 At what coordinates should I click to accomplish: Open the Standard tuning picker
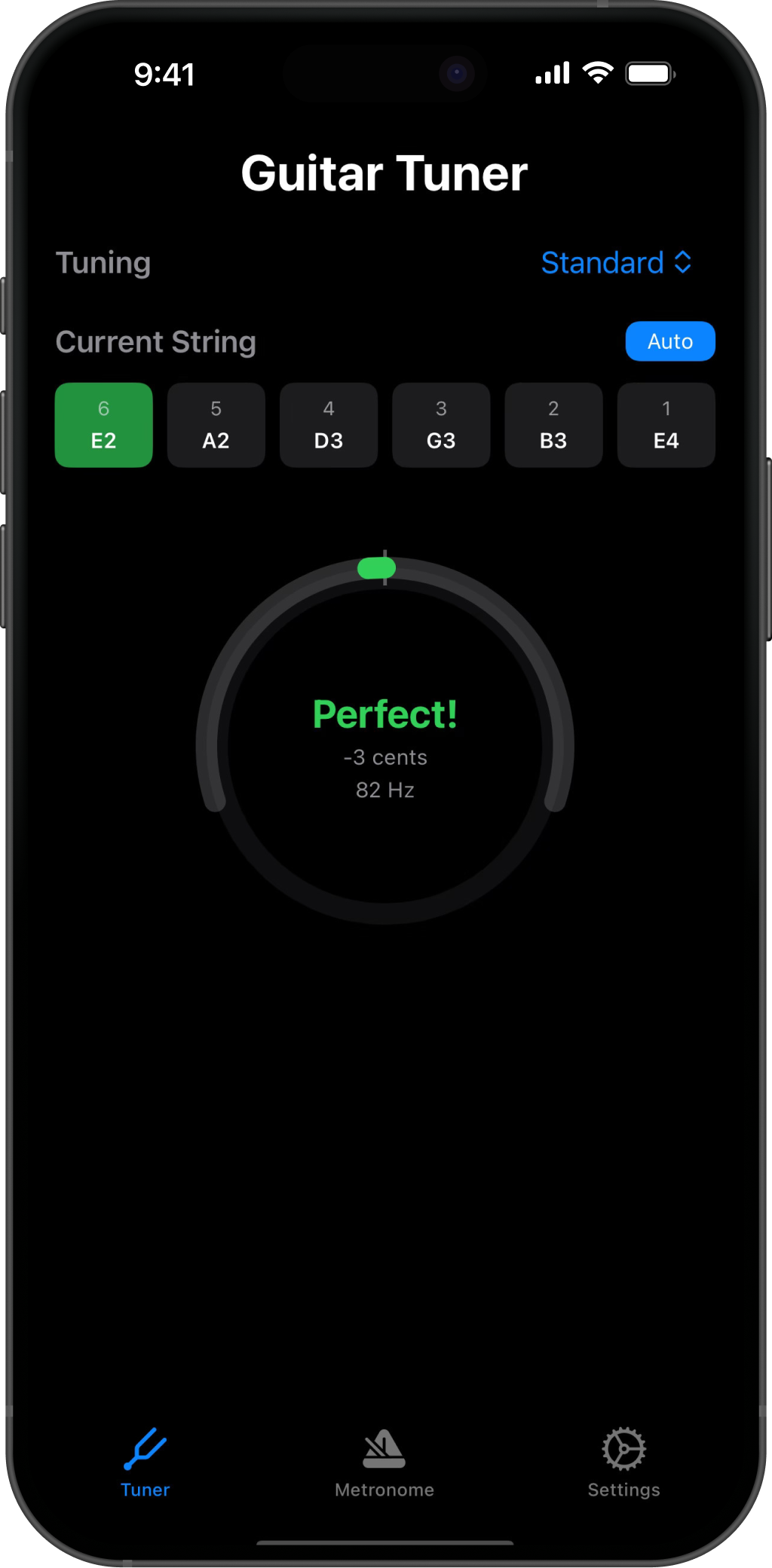click(616, 263)
